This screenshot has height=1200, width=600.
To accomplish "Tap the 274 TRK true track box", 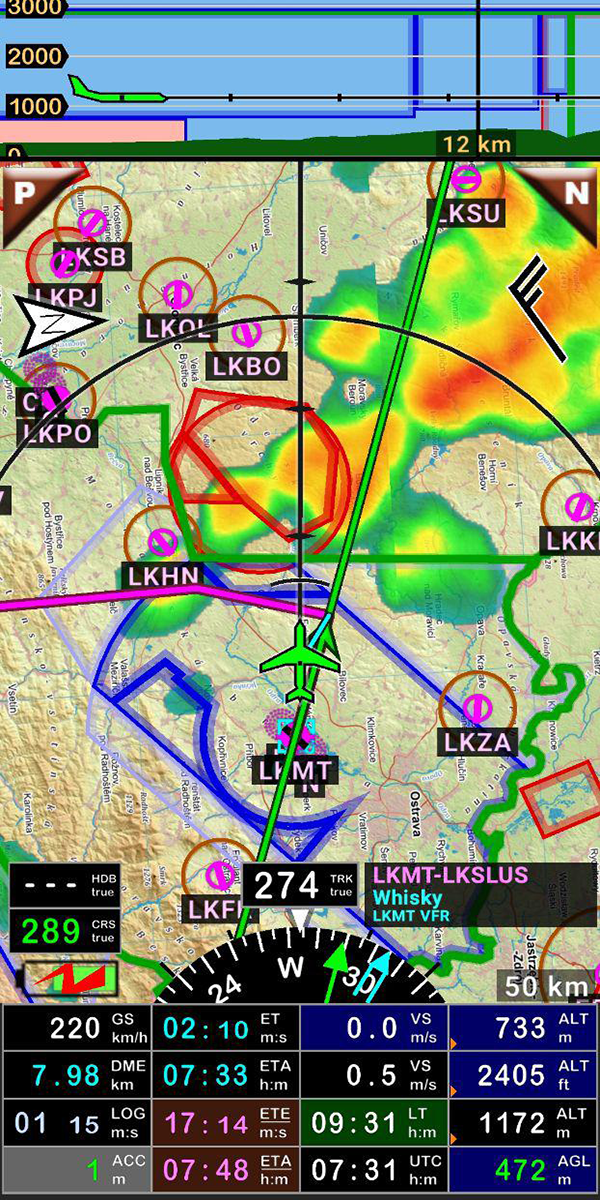I will click(301, 886).
